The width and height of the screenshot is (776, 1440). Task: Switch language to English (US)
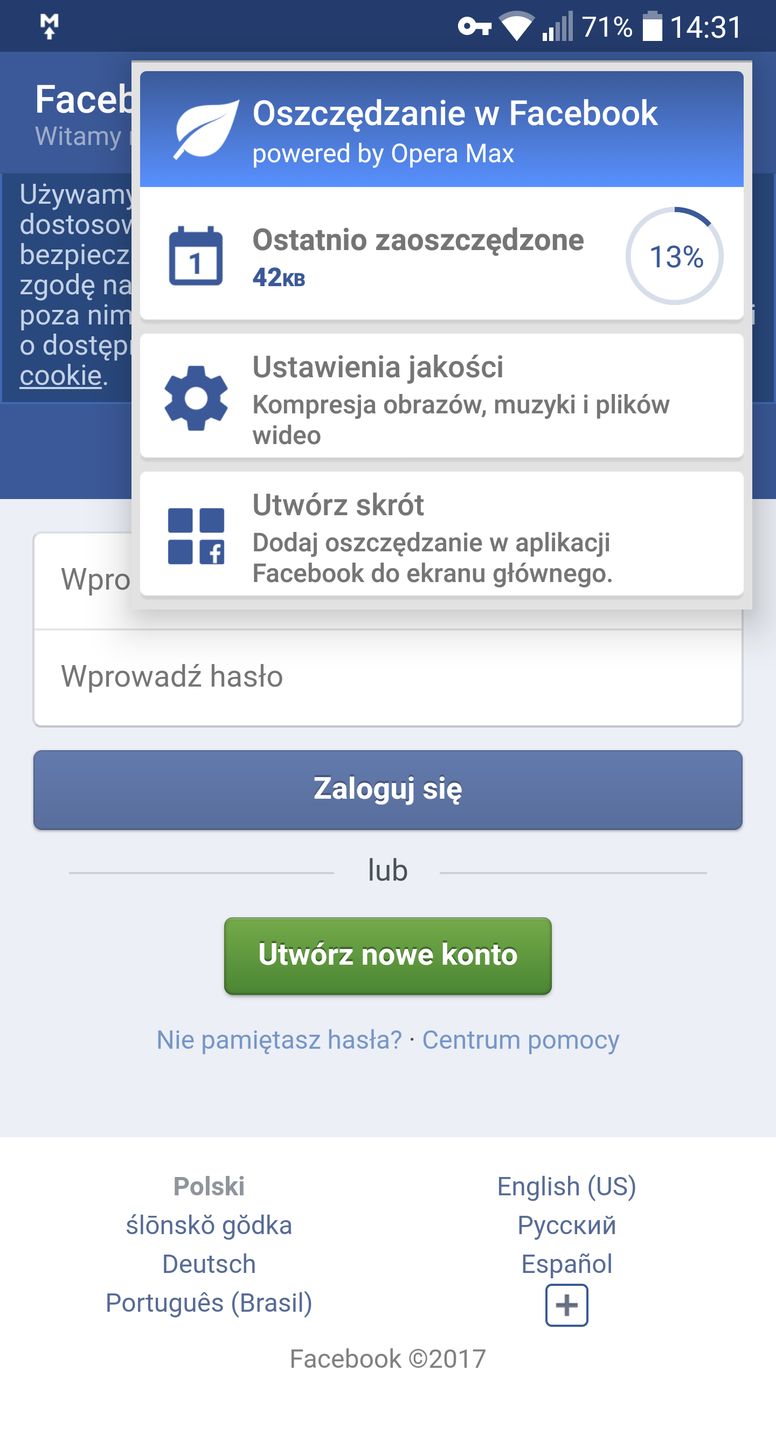click(566, 1186)
